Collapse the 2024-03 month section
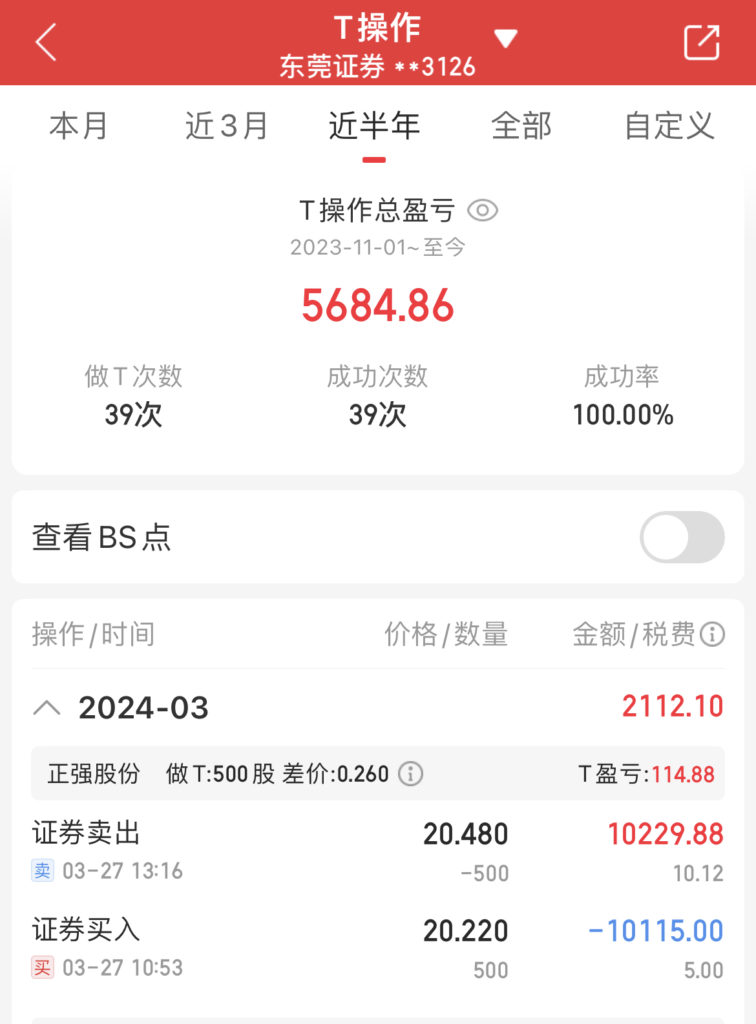 (x=46, y=708)
